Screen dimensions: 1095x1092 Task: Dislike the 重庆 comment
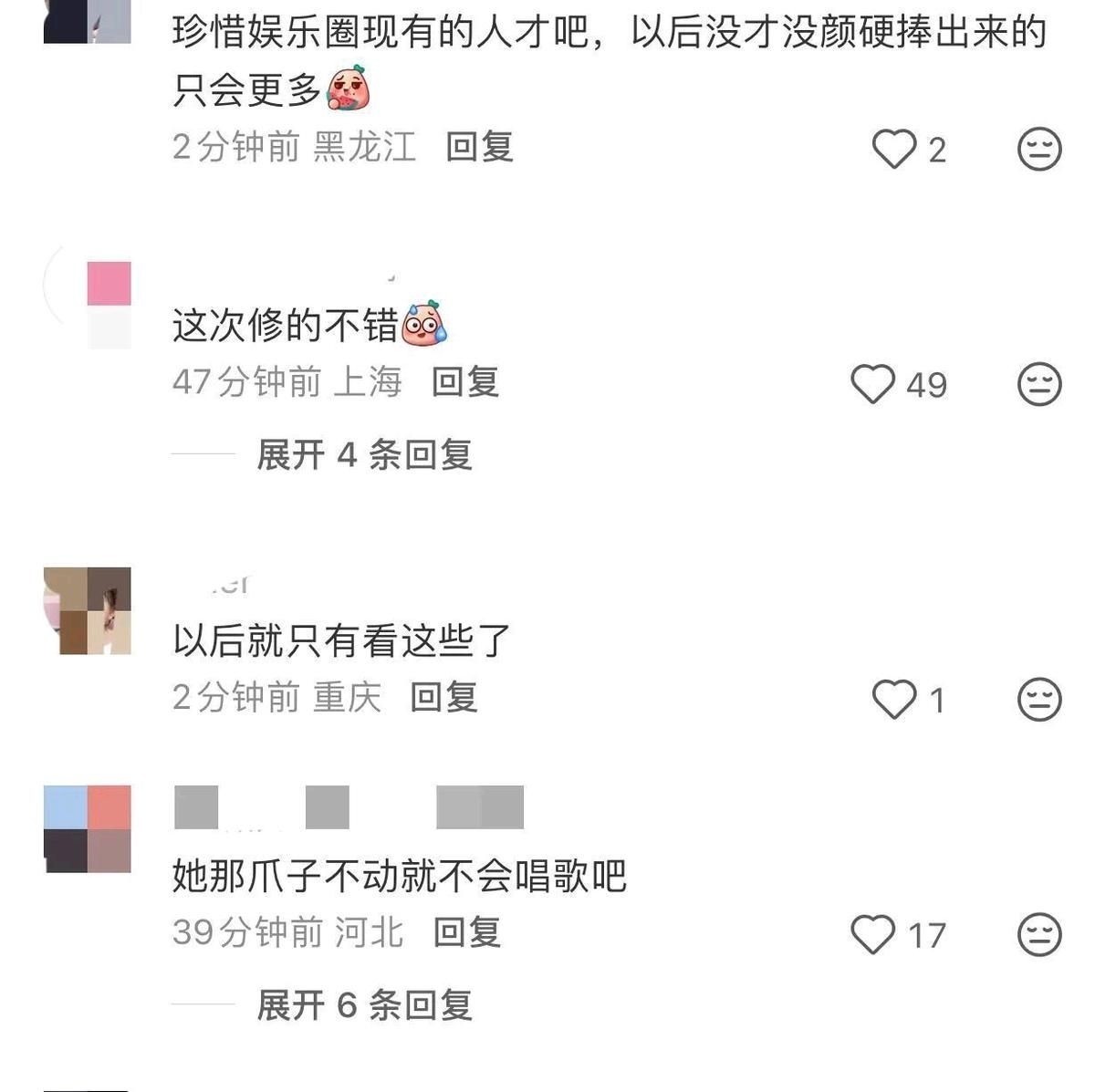[1039, 700]
